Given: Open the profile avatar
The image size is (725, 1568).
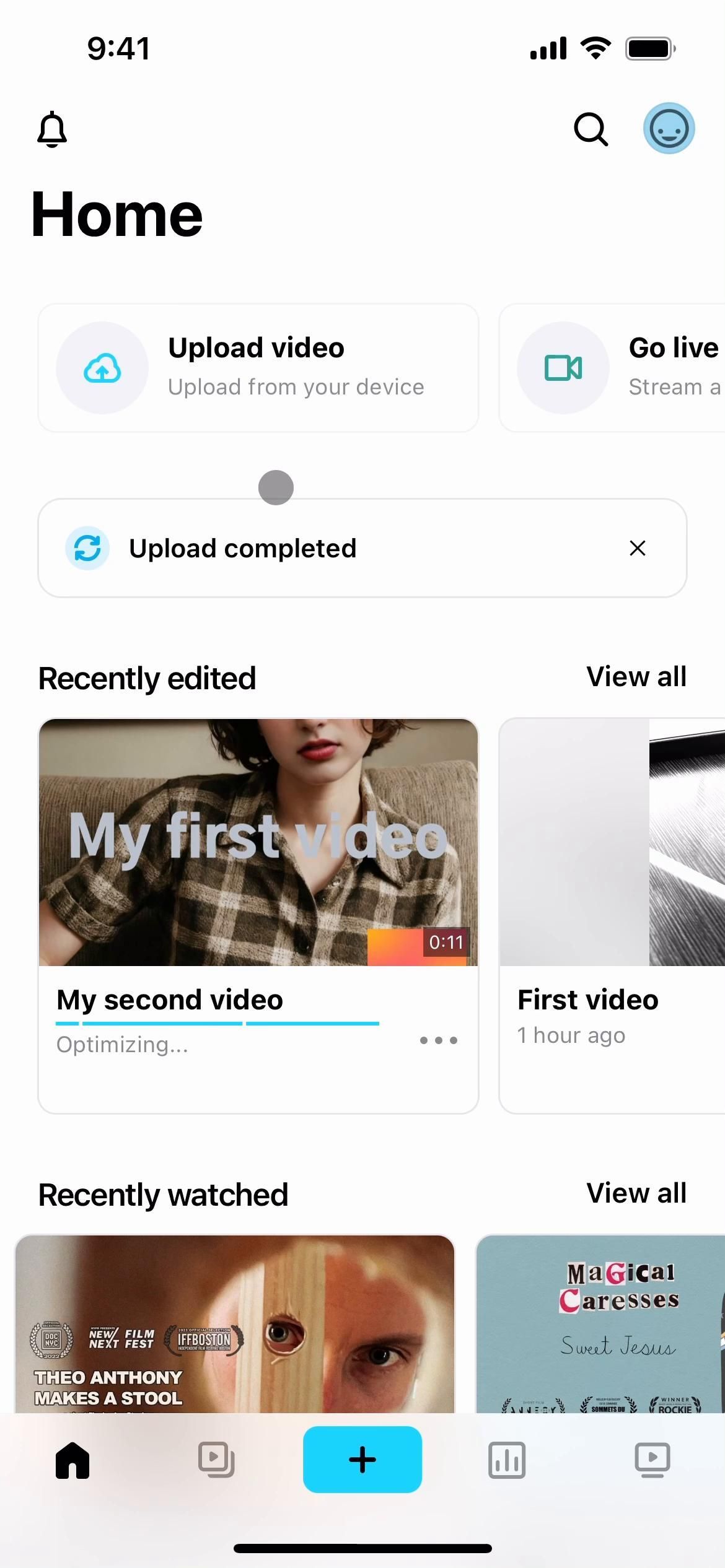Looking at the screenshot, I should pyautogui.click(x=669, y=128).
